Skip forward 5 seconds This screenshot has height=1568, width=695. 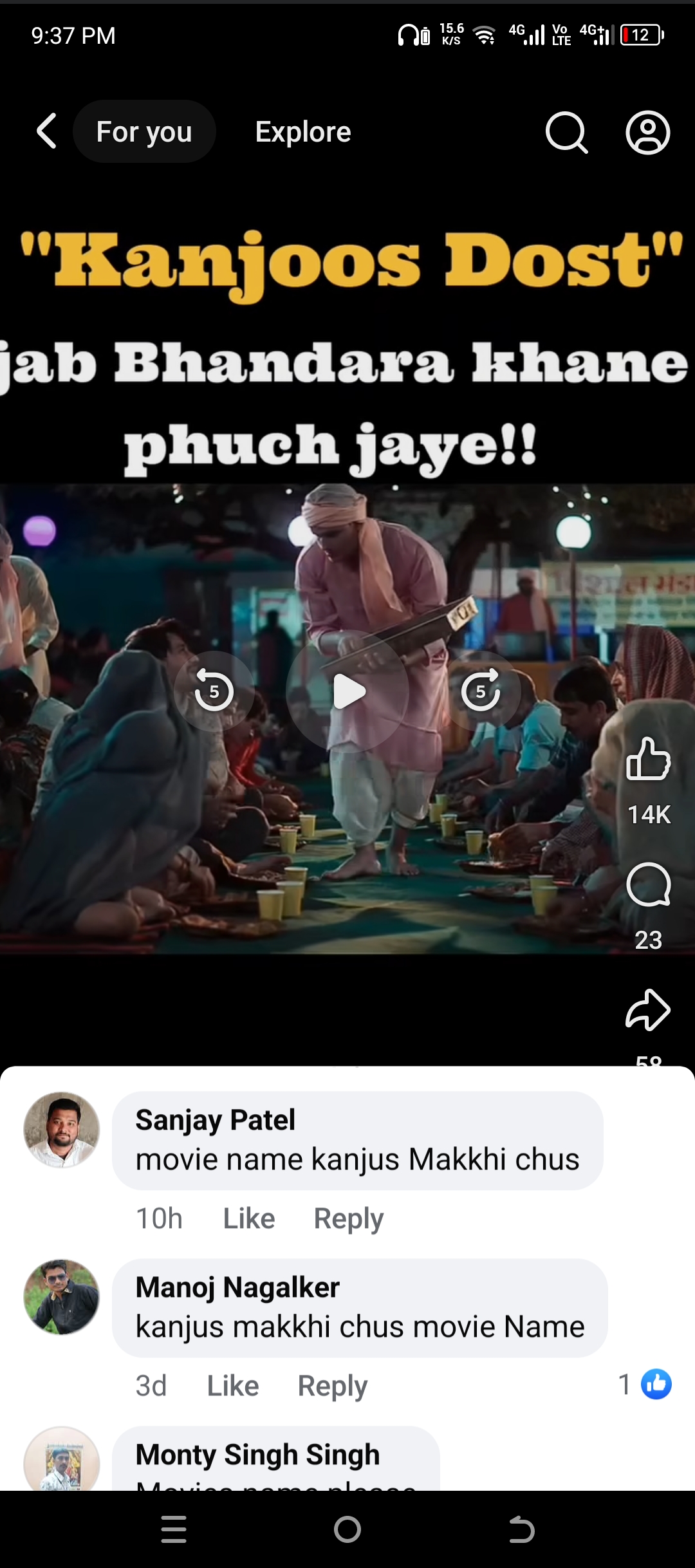point(481,691)
